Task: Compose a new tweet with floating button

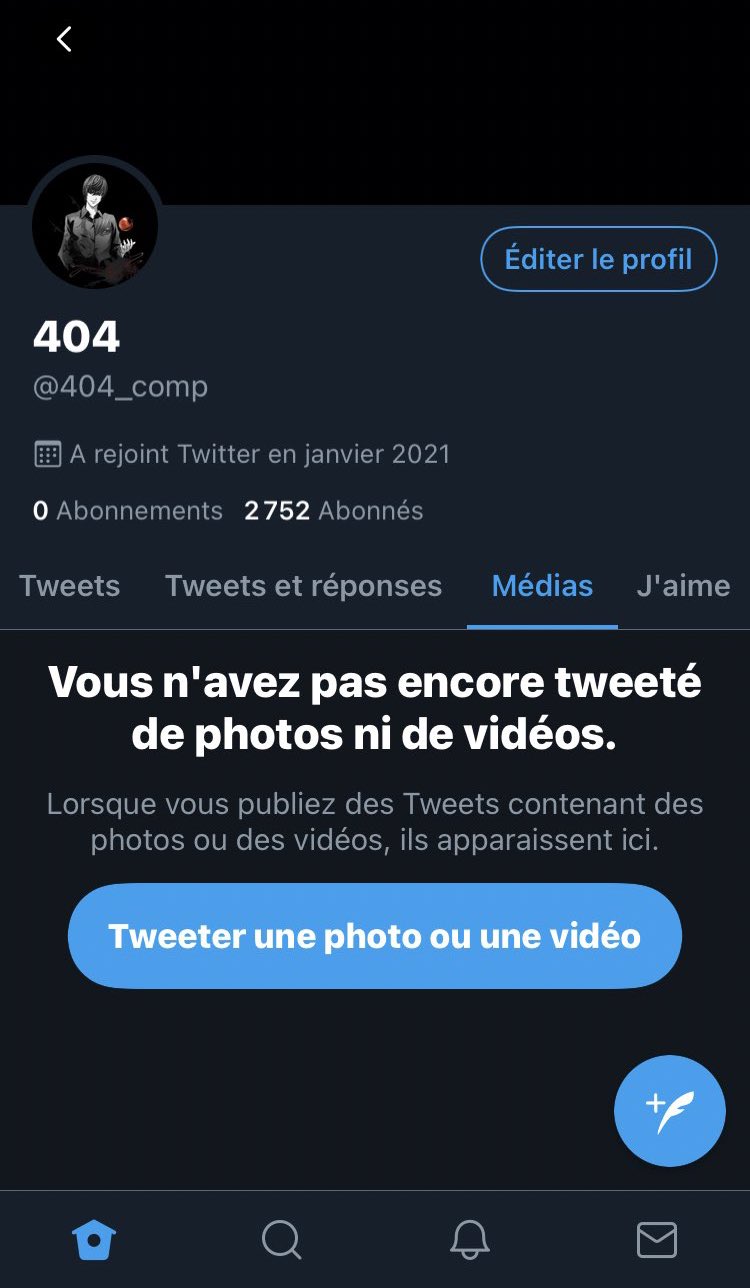Action: [x=669, y=1111]
